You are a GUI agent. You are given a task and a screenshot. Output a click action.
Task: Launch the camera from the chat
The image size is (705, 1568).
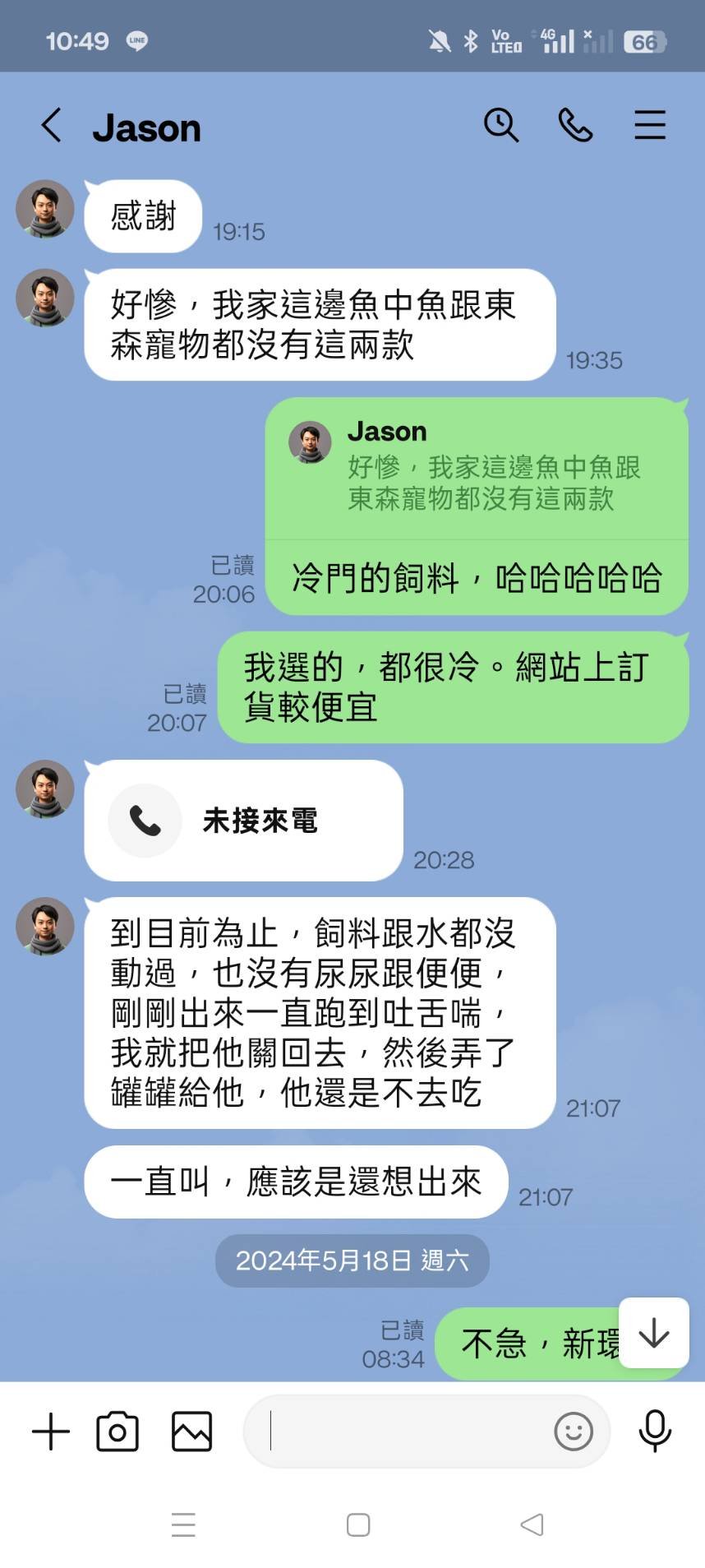(x=117, y=1432)
